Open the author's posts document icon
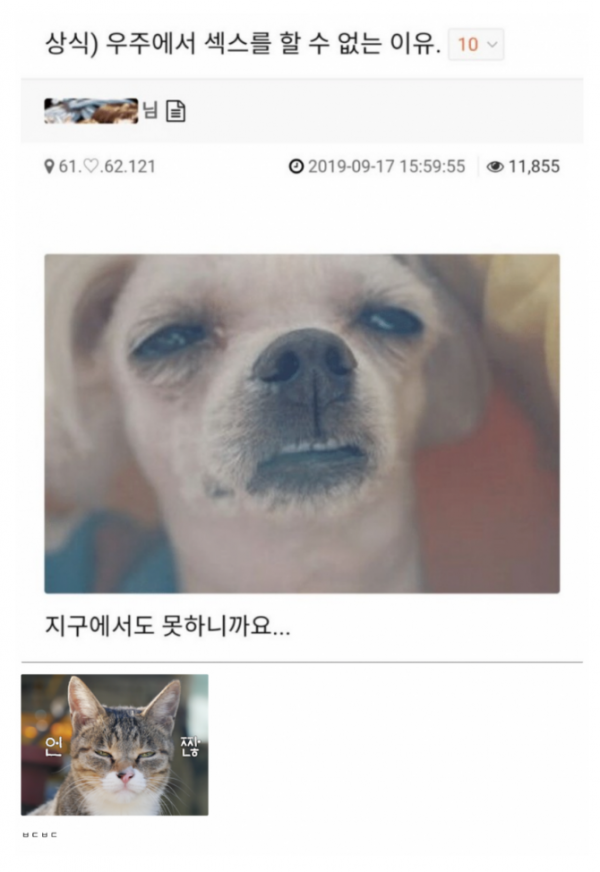 point(175,113)
